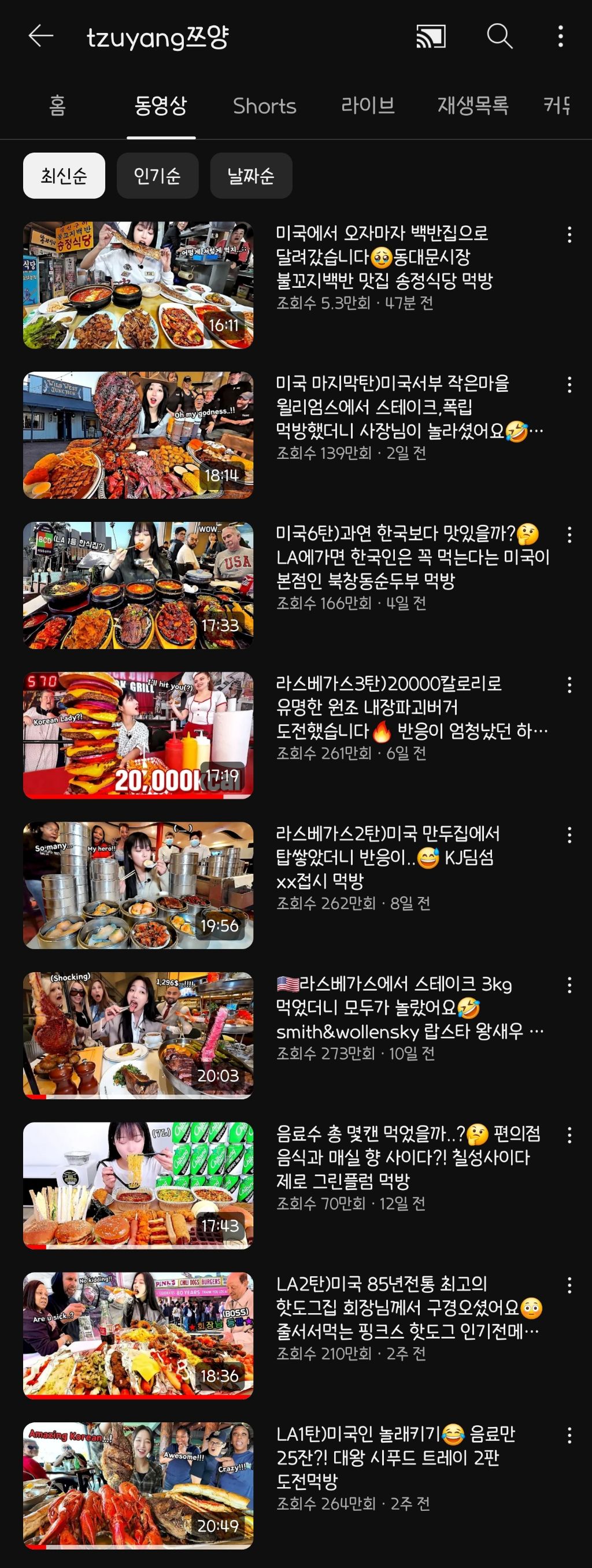Show more options for 핑크스 핫도그 video
The width and height of the screenshot is (592, 1568).
click(x=569, y=1285)
